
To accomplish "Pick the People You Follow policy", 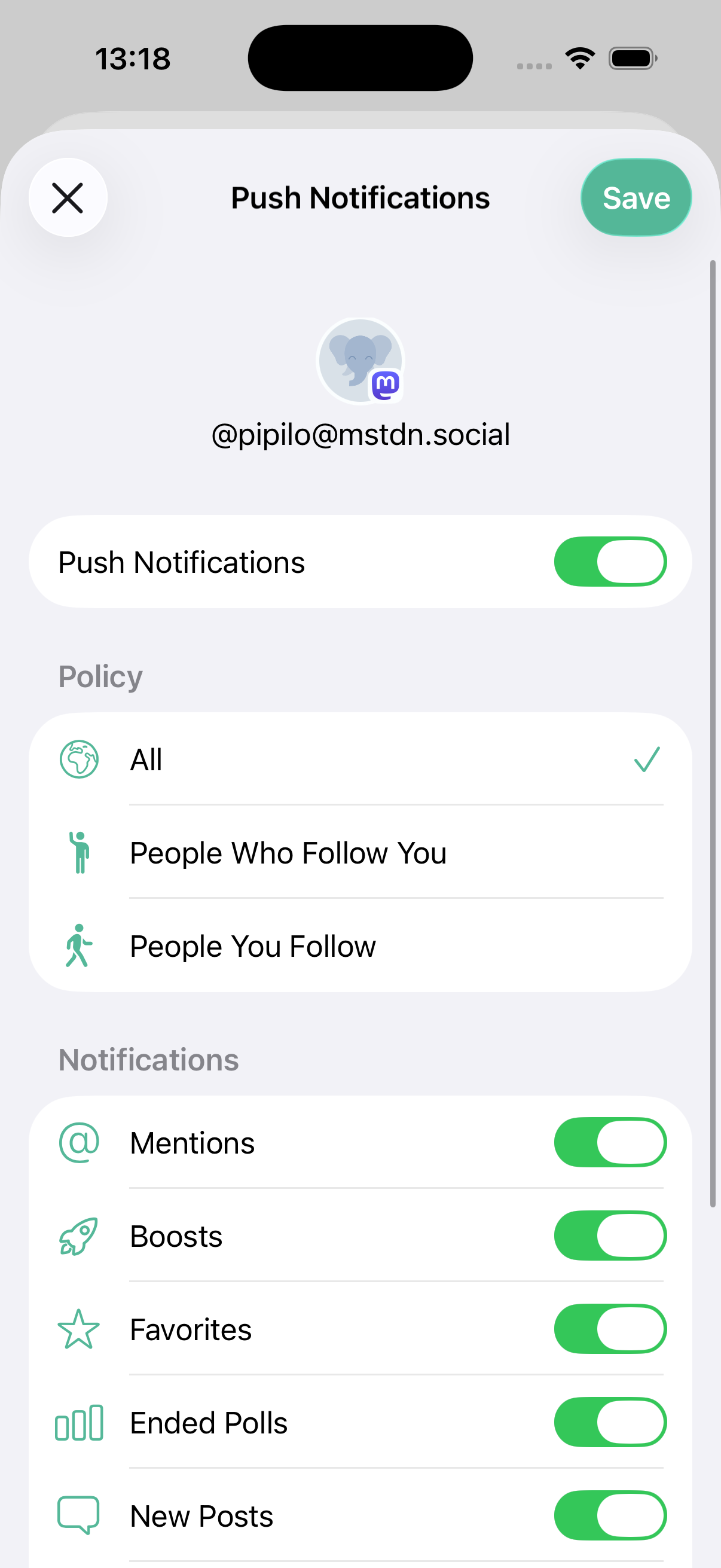I will point(359,946).
